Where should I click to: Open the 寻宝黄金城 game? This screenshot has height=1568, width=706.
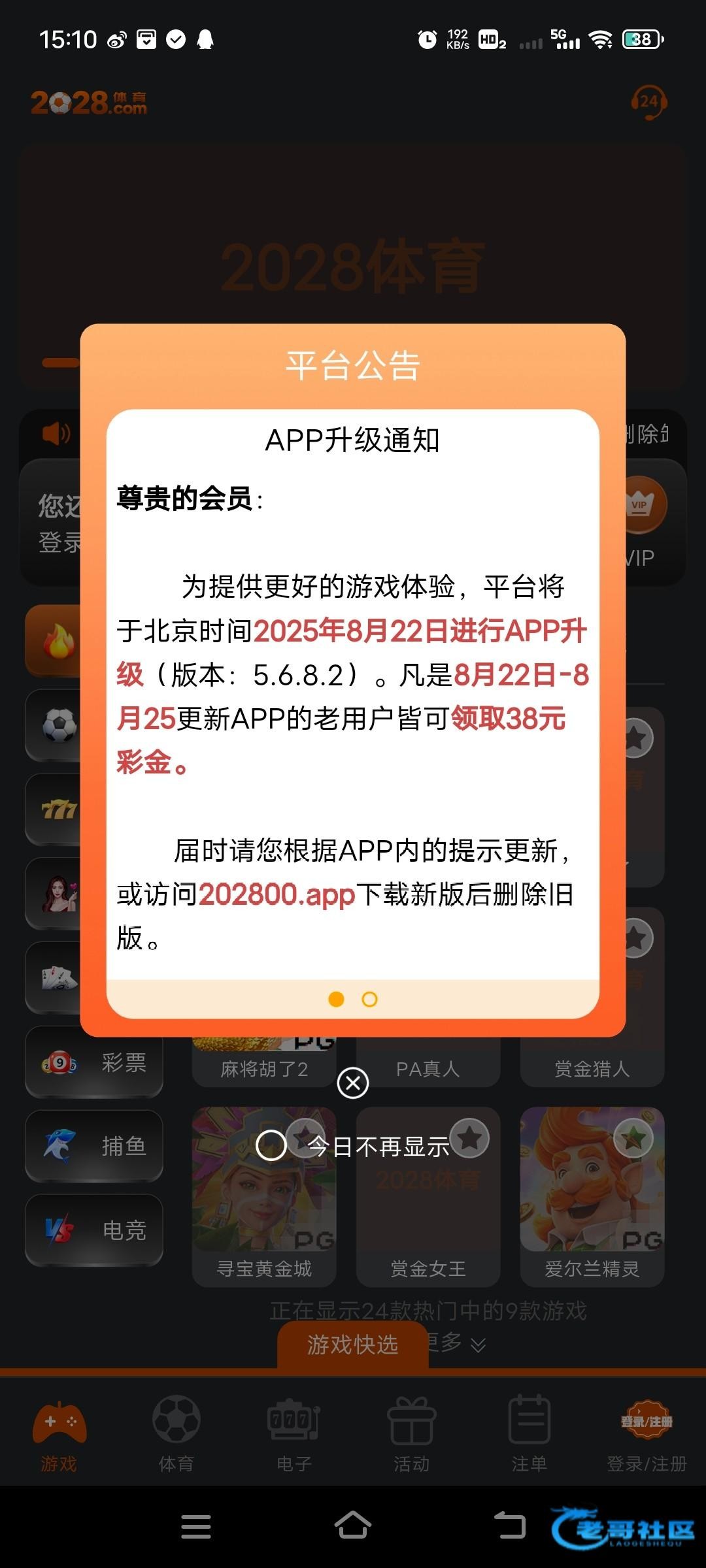coord(264,1196)
